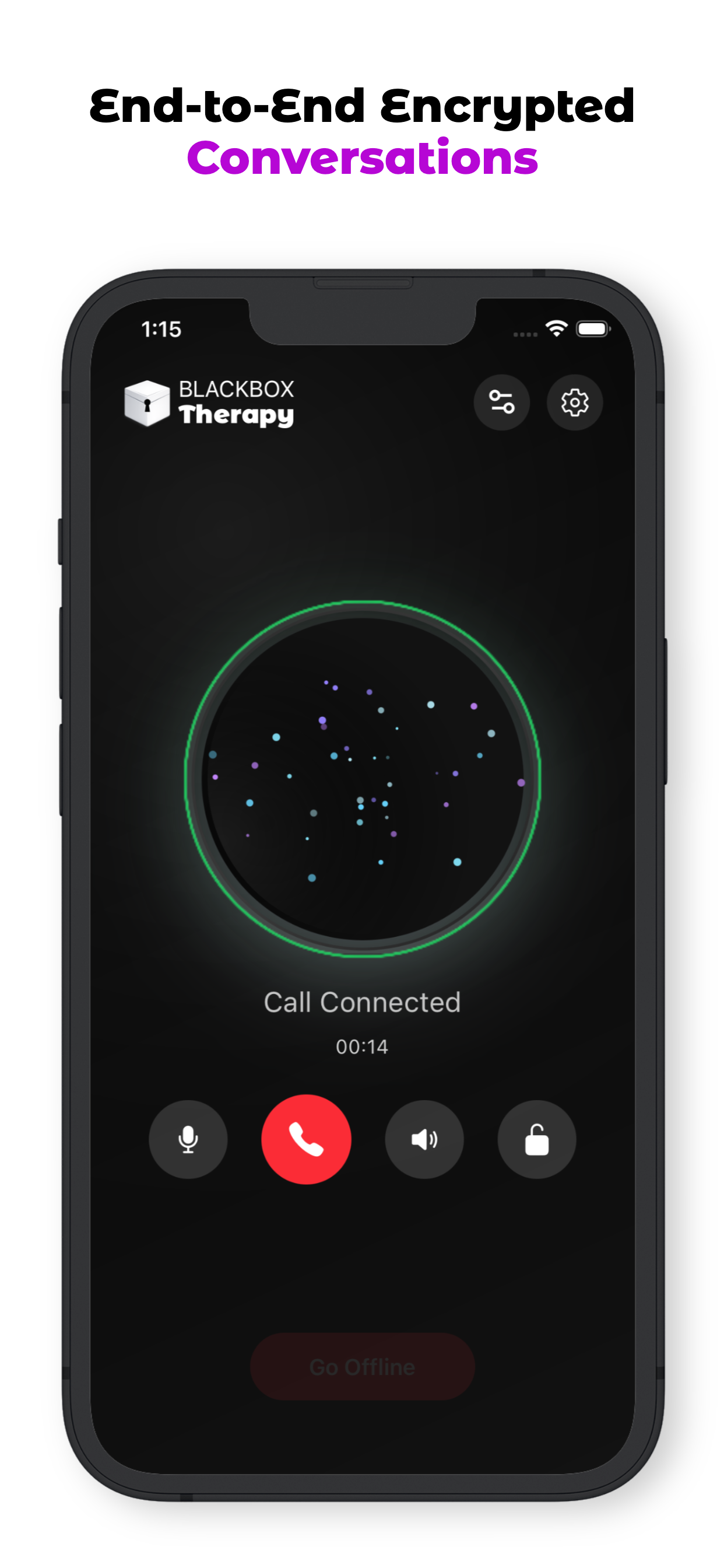Mute the microphone during the call
The image size is (724, 1568).
(x=188, y=1139)
